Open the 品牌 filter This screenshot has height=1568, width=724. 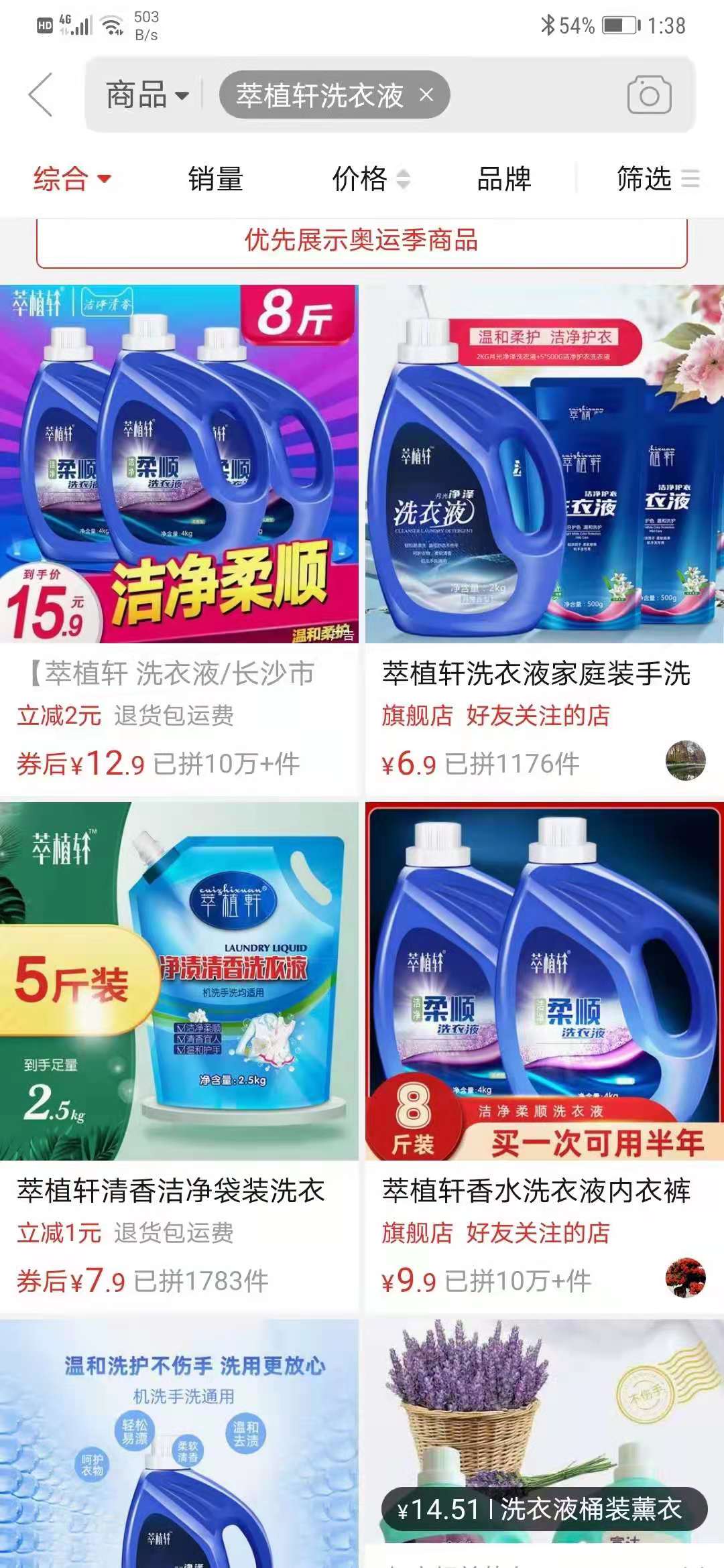click(x=503, y=179)
